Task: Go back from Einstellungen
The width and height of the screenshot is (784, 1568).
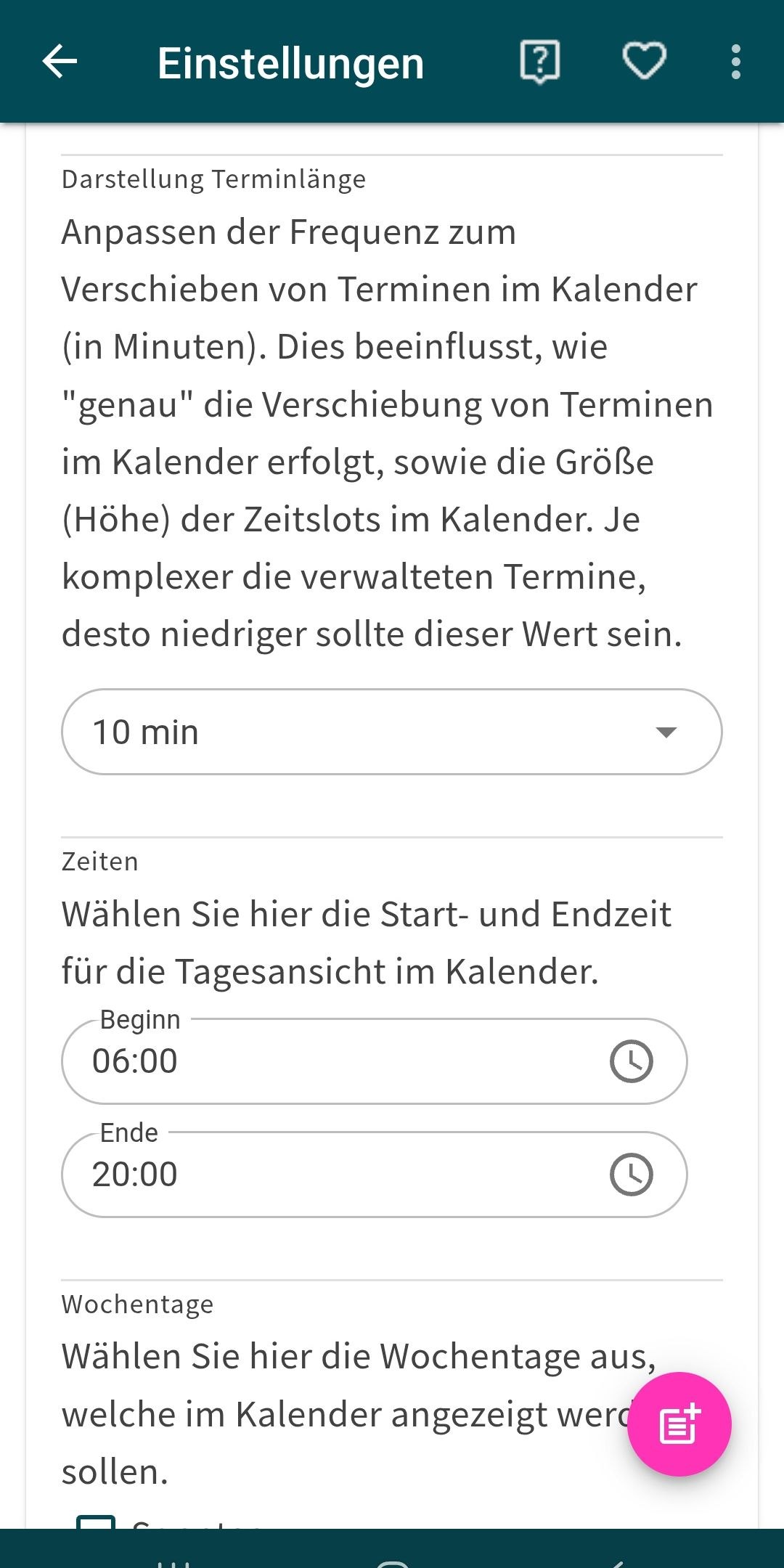Action: tap(60, 61)
